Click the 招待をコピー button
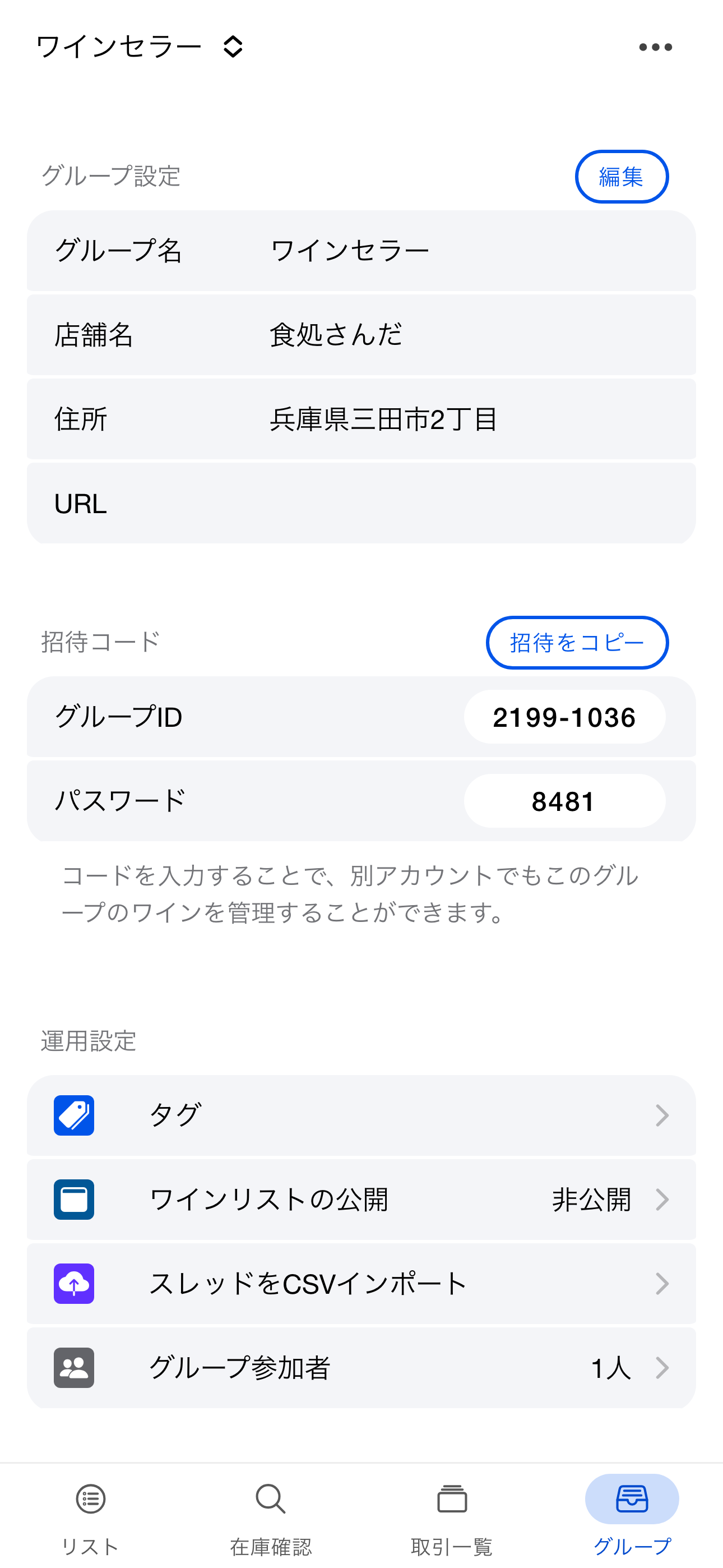 coord(576,642)
